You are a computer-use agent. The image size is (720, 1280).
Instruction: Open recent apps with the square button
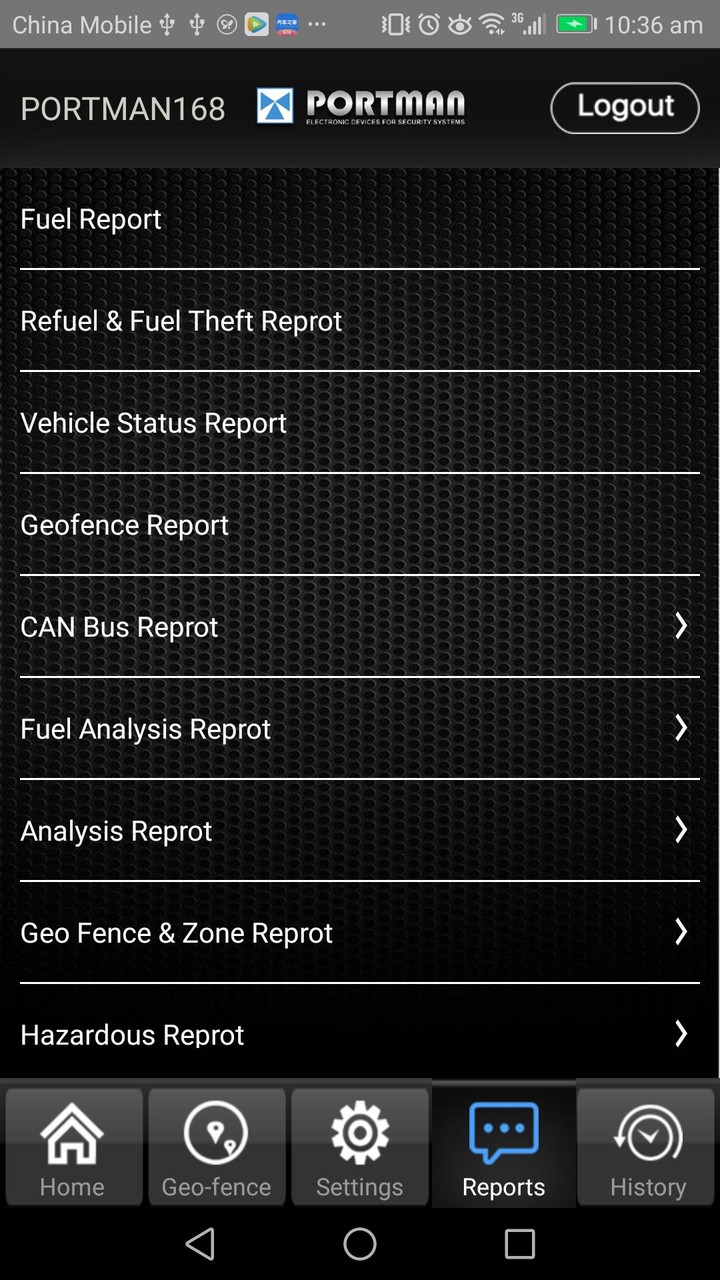[519, 1243]
